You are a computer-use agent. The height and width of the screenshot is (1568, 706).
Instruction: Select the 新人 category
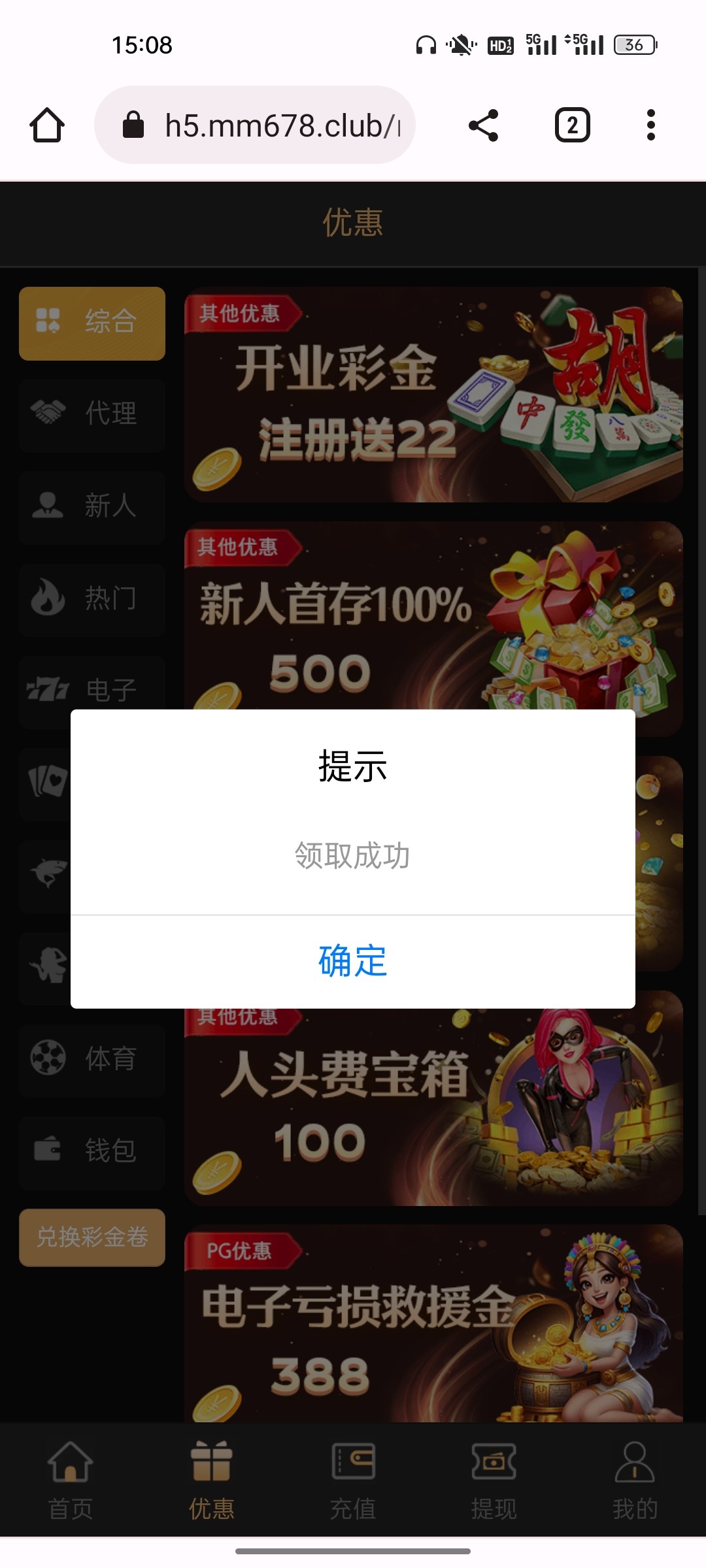click(x=92, y=506)
